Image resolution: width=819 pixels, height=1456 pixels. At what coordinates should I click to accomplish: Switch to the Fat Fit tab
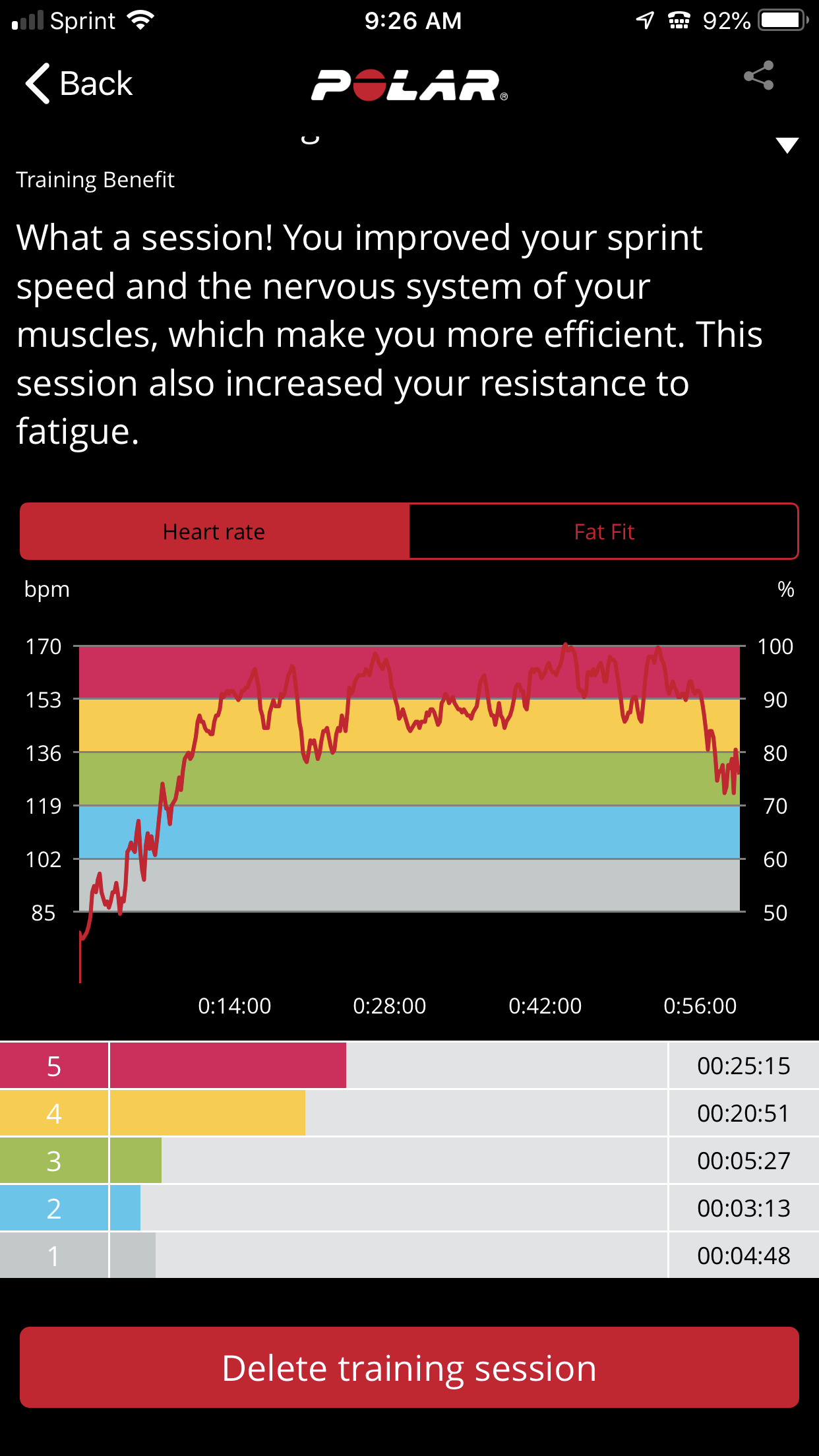pos(603,531)
